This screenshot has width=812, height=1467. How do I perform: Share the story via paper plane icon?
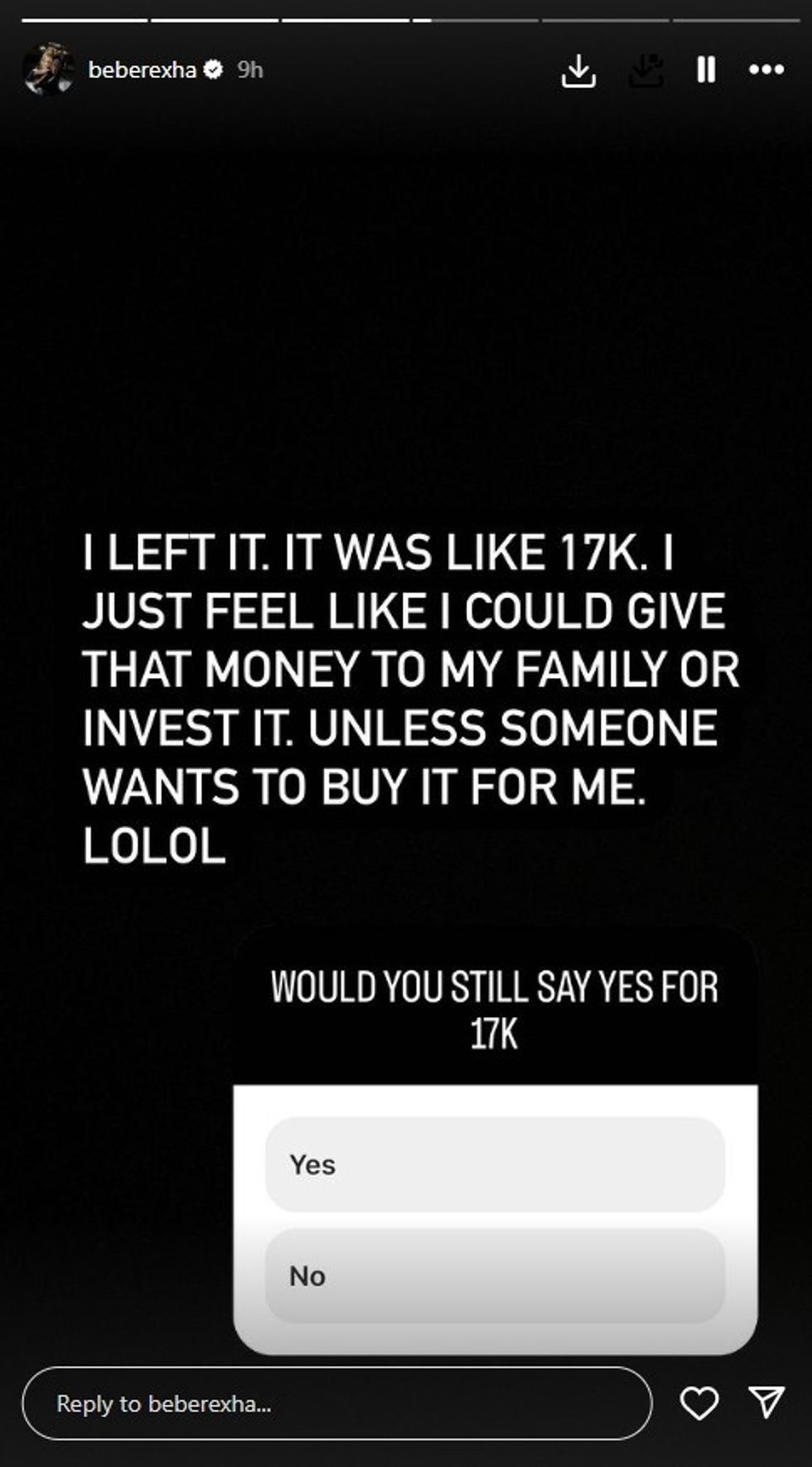click(766, 1402)
